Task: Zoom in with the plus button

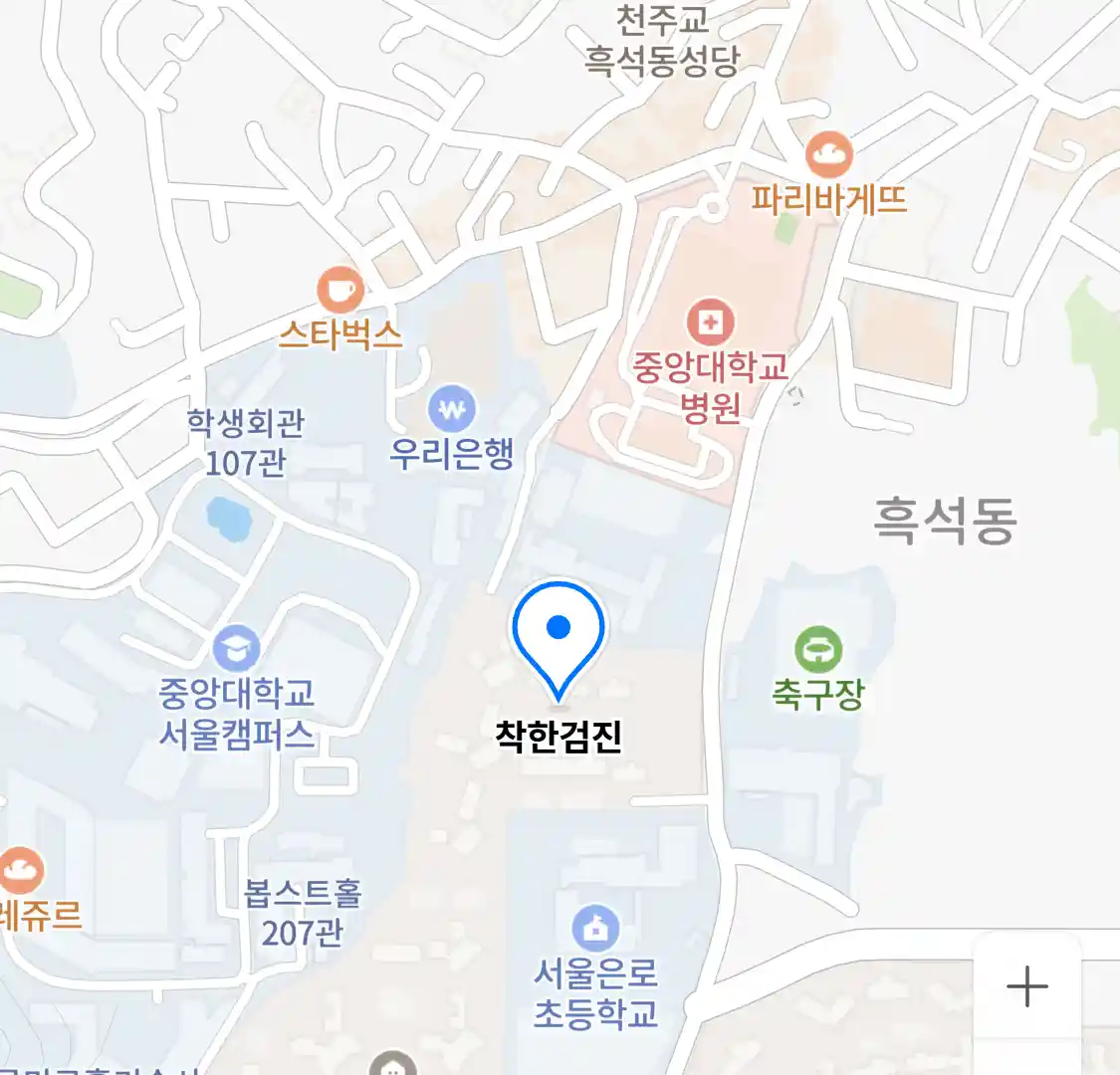Action: coord(1026,986)
